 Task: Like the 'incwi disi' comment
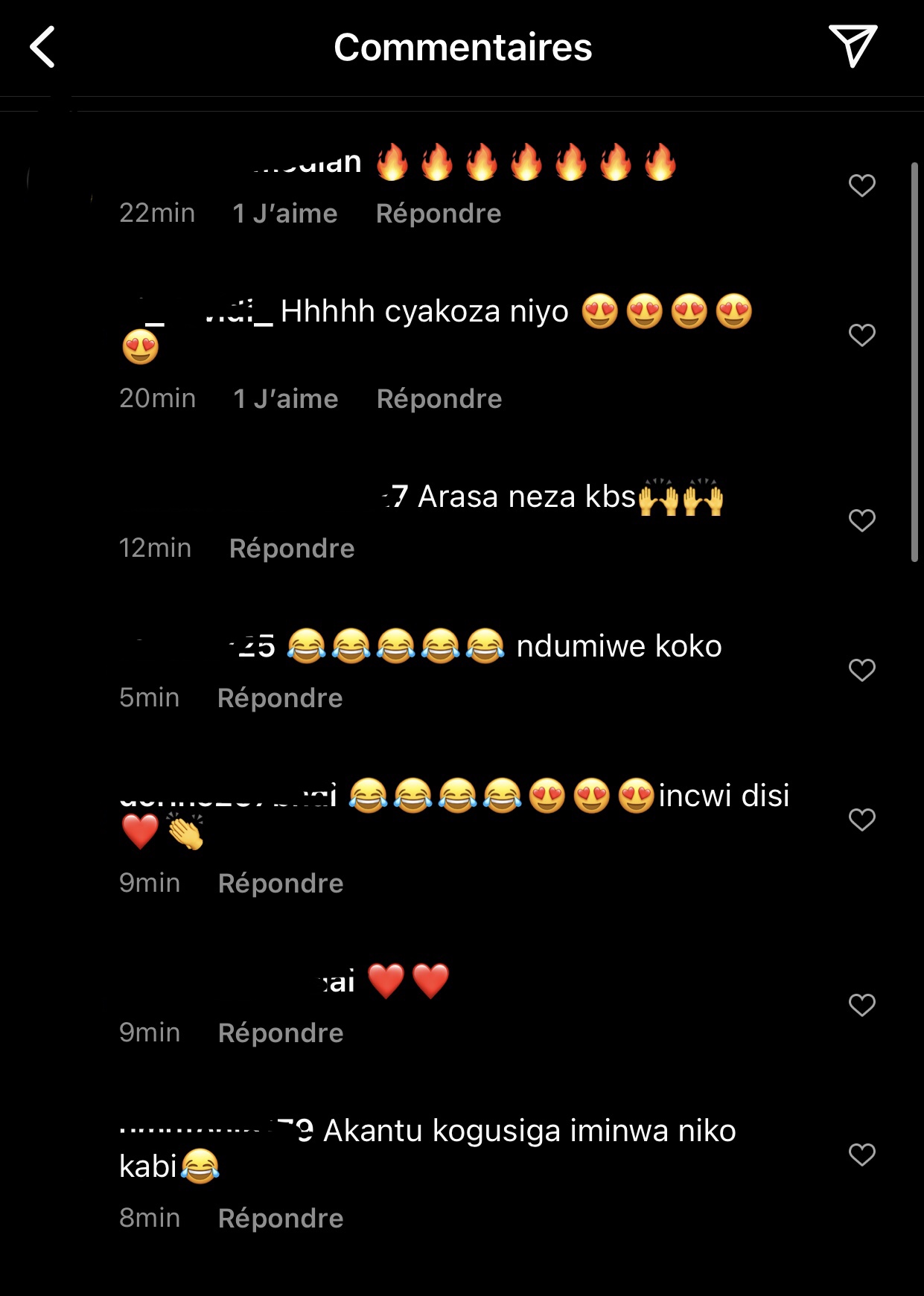tap(861, 820)
